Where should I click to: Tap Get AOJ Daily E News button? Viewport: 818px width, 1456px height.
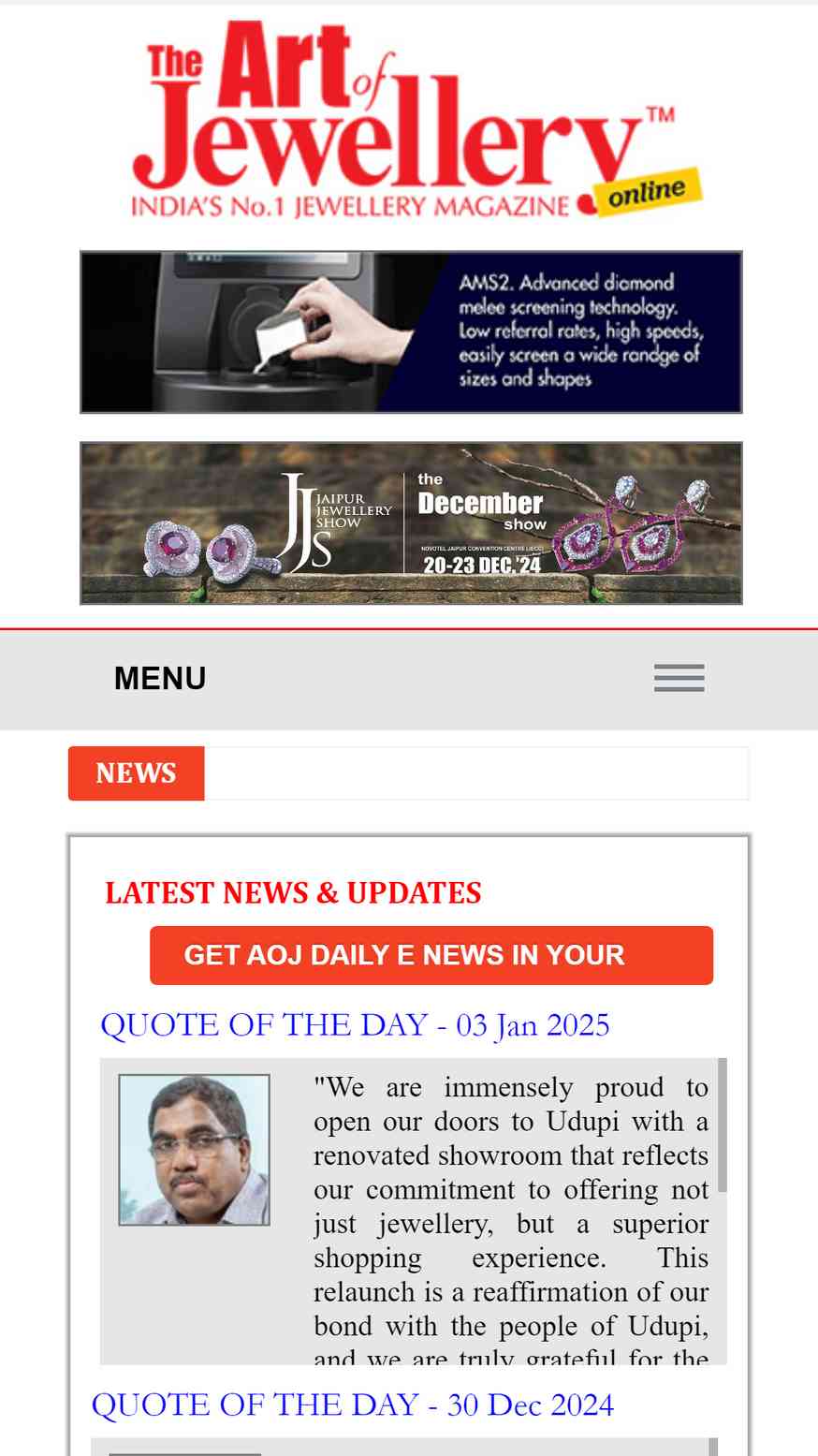431,955
